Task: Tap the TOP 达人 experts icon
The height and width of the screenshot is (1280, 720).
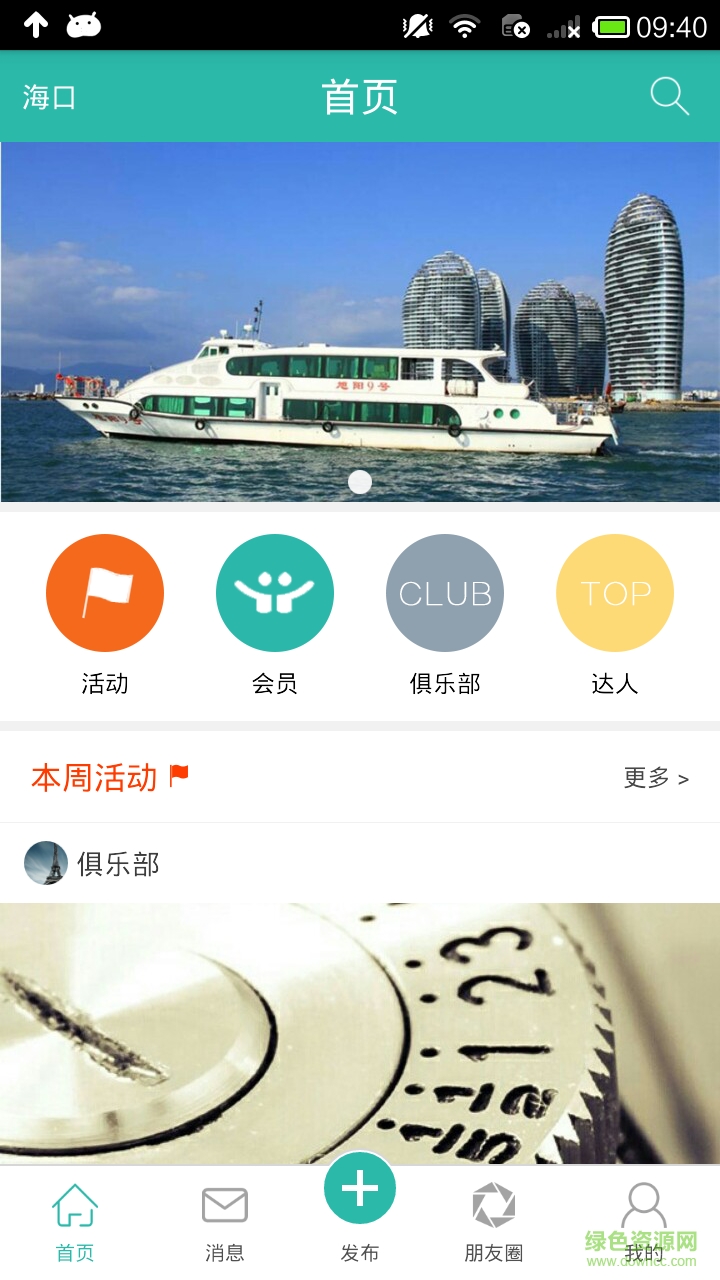Action: tap(614, 592)
